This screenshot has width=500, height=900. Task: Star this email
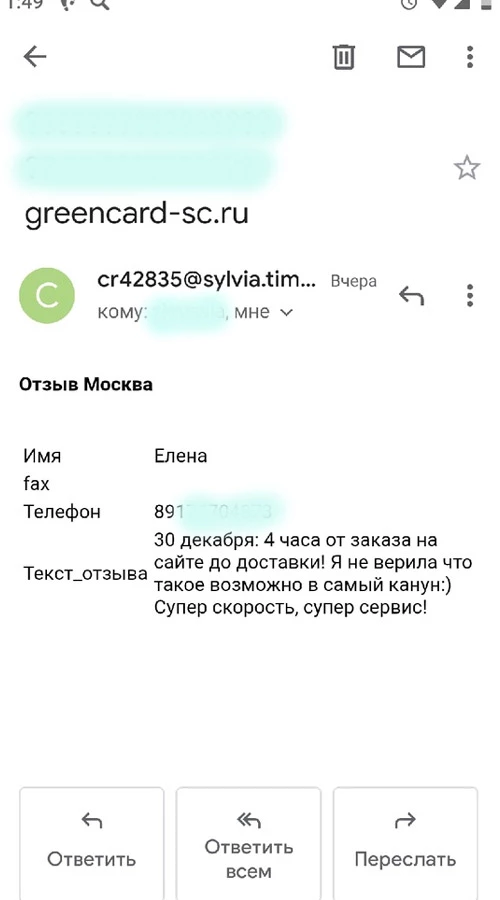467,168
